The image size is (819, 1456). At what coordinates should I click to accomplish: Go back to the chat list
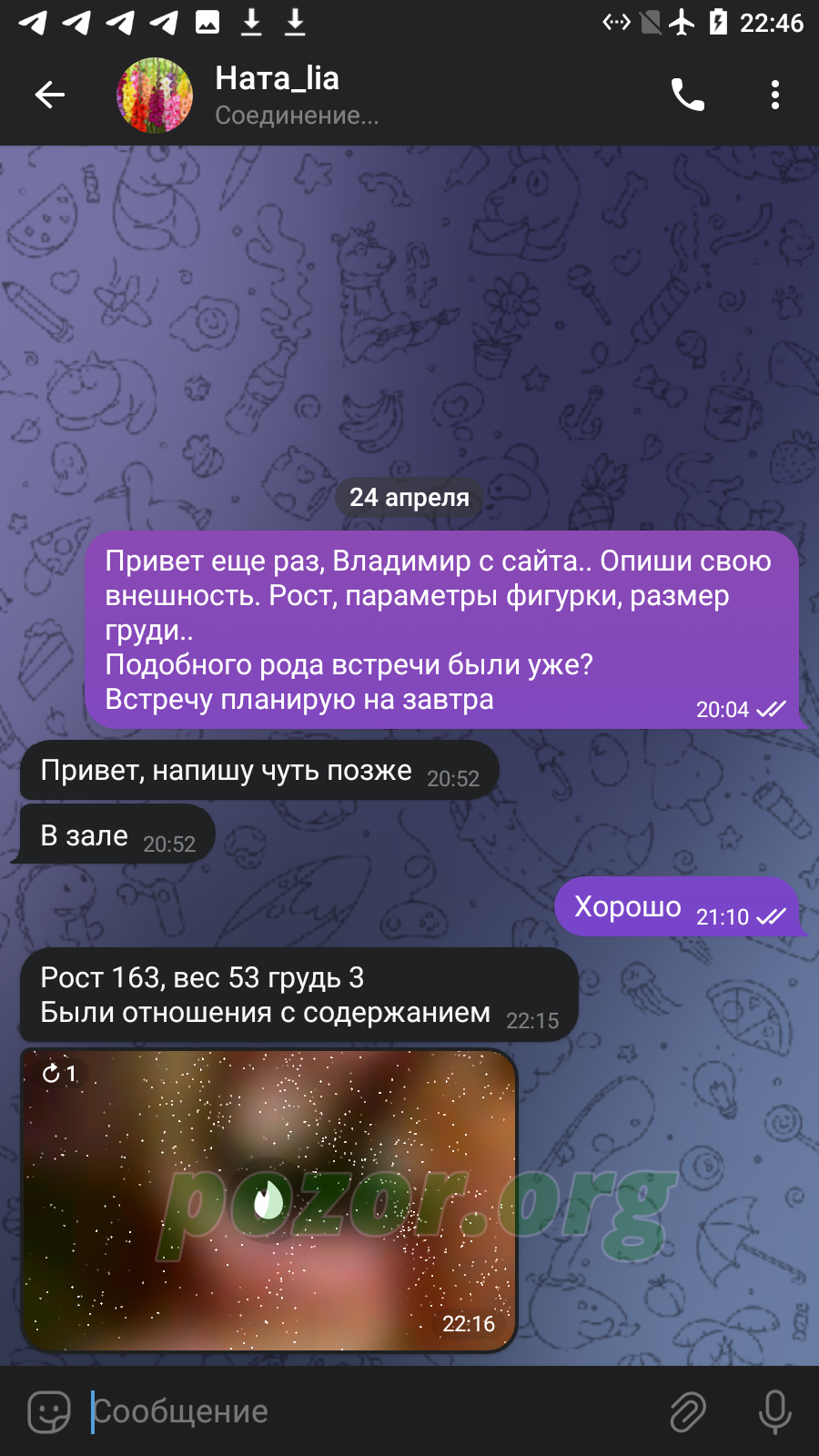pyautogui.click(x=50, y=95)
